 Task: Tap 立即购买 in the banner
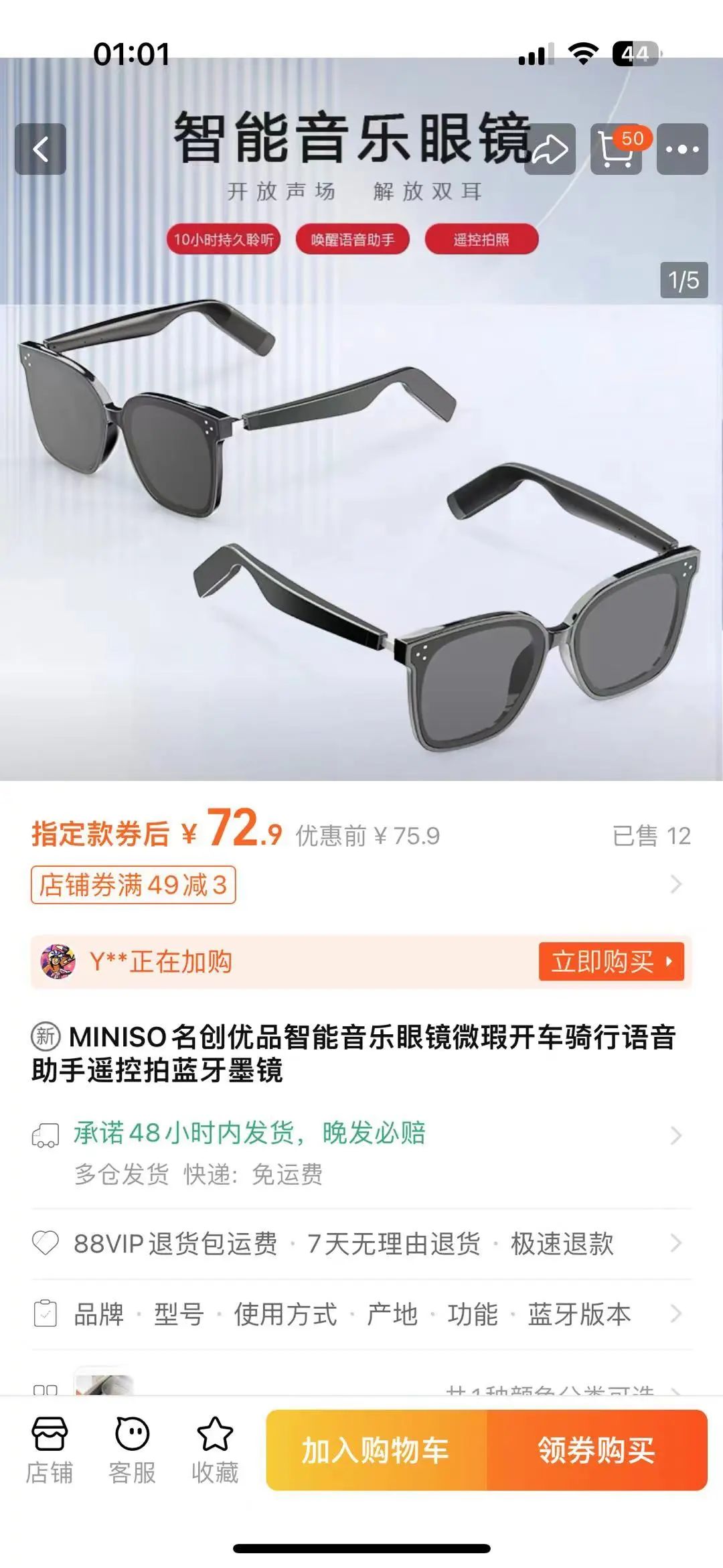(611, 962)
